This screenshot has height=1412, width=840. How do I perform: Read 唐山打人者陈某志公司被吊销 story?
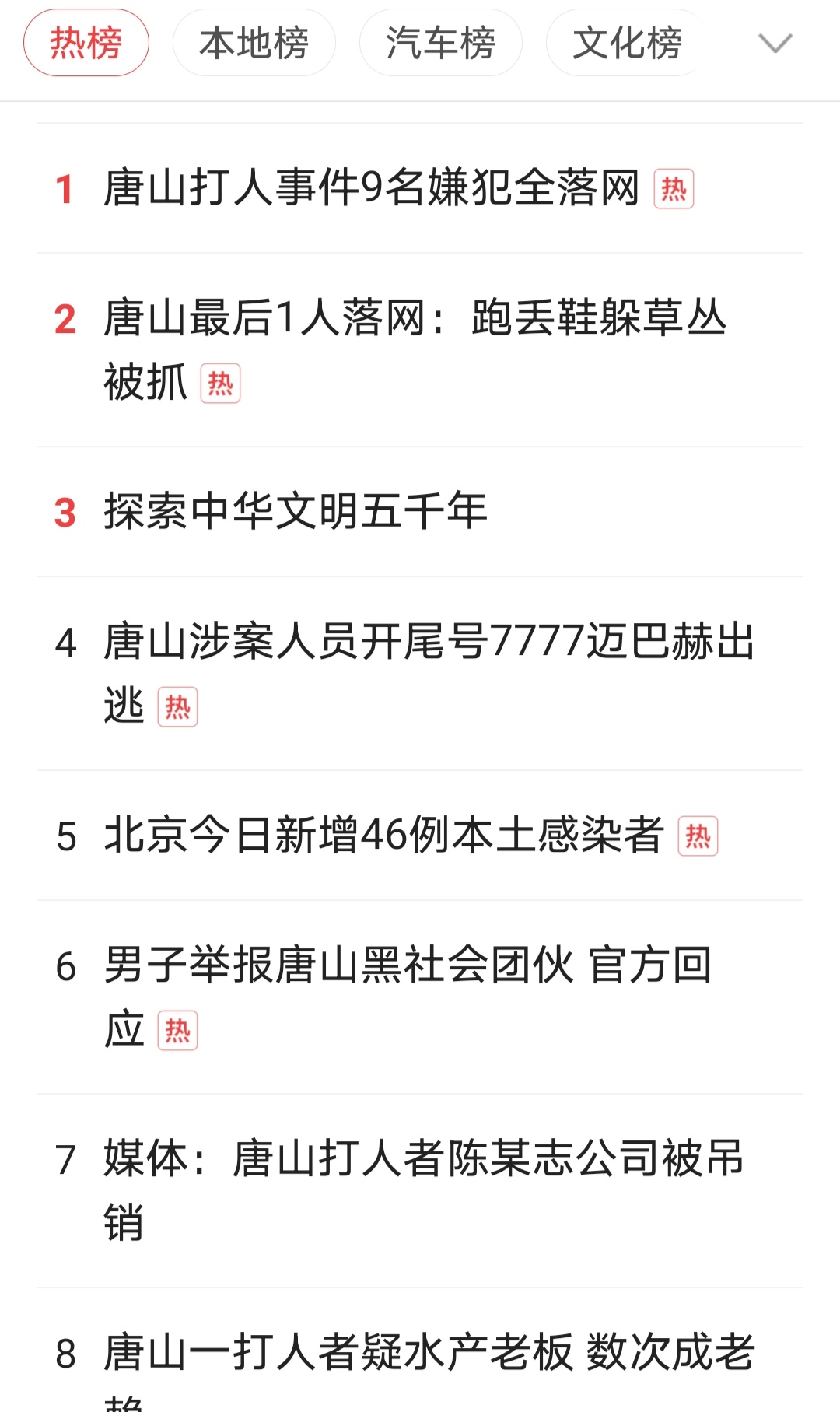pyautogui.click(x=424, y=1159)
